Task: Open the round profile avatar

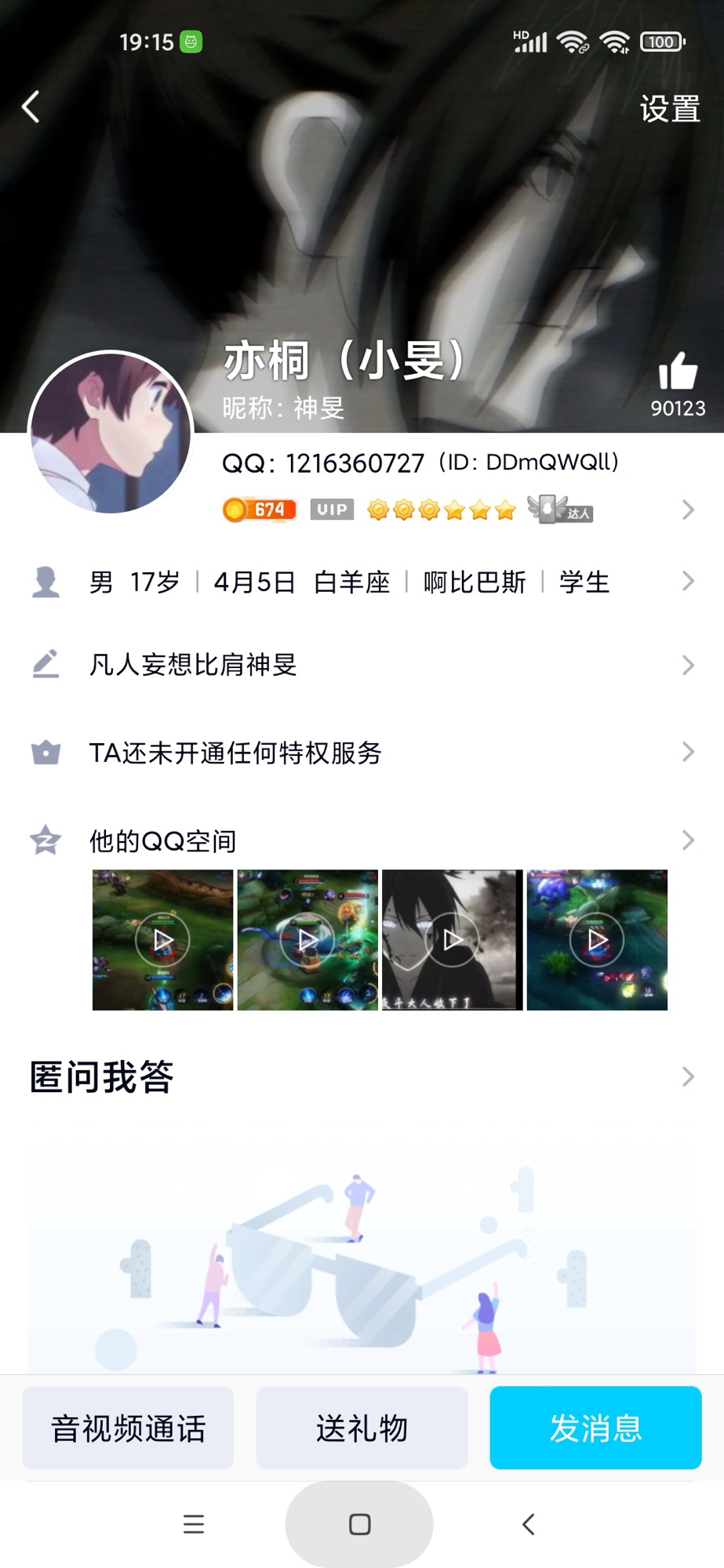Action: 111,432
